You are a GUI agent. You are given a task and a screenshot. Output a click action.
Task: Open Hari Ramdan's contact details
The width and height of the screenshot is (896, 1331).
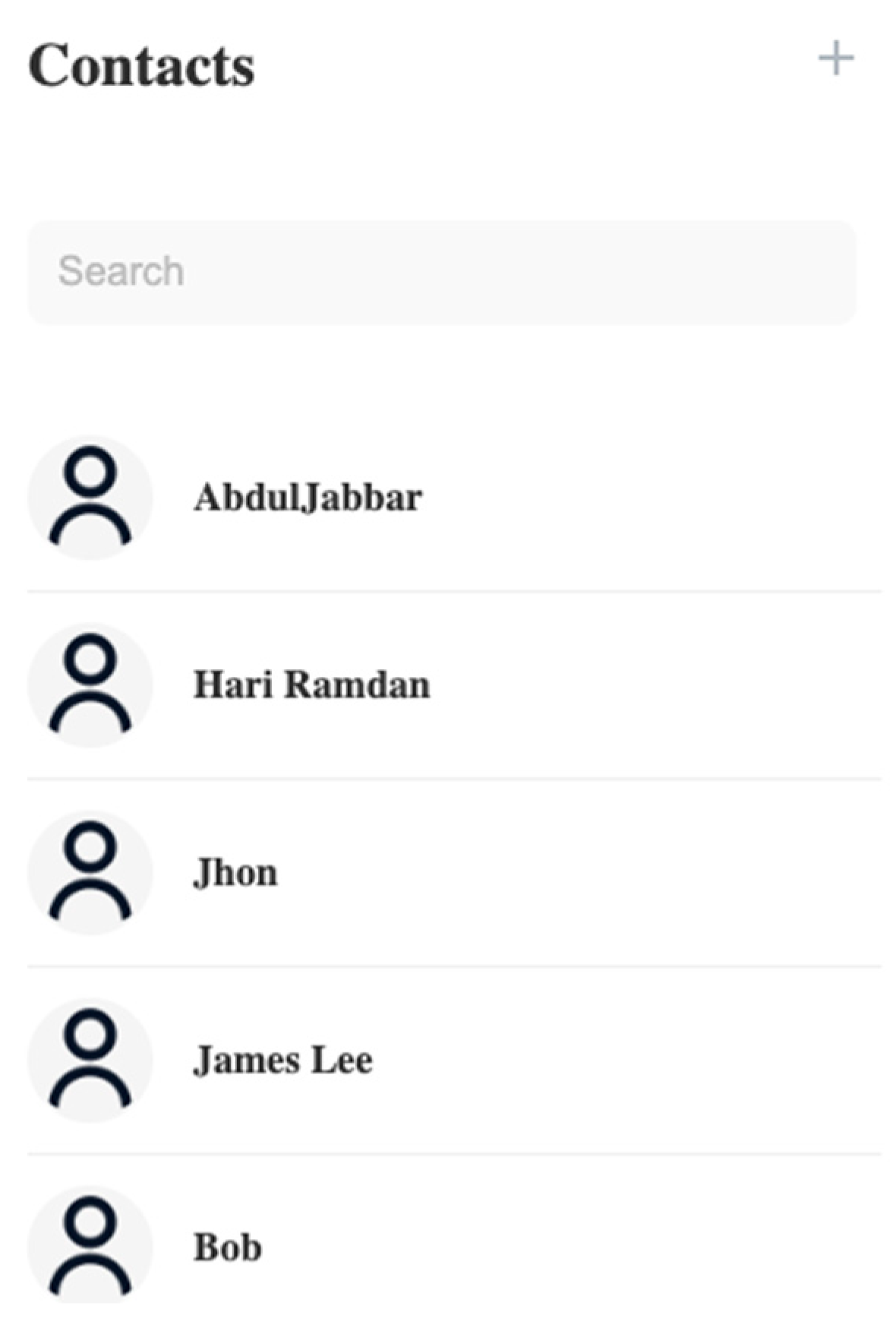tap(311, 685)
